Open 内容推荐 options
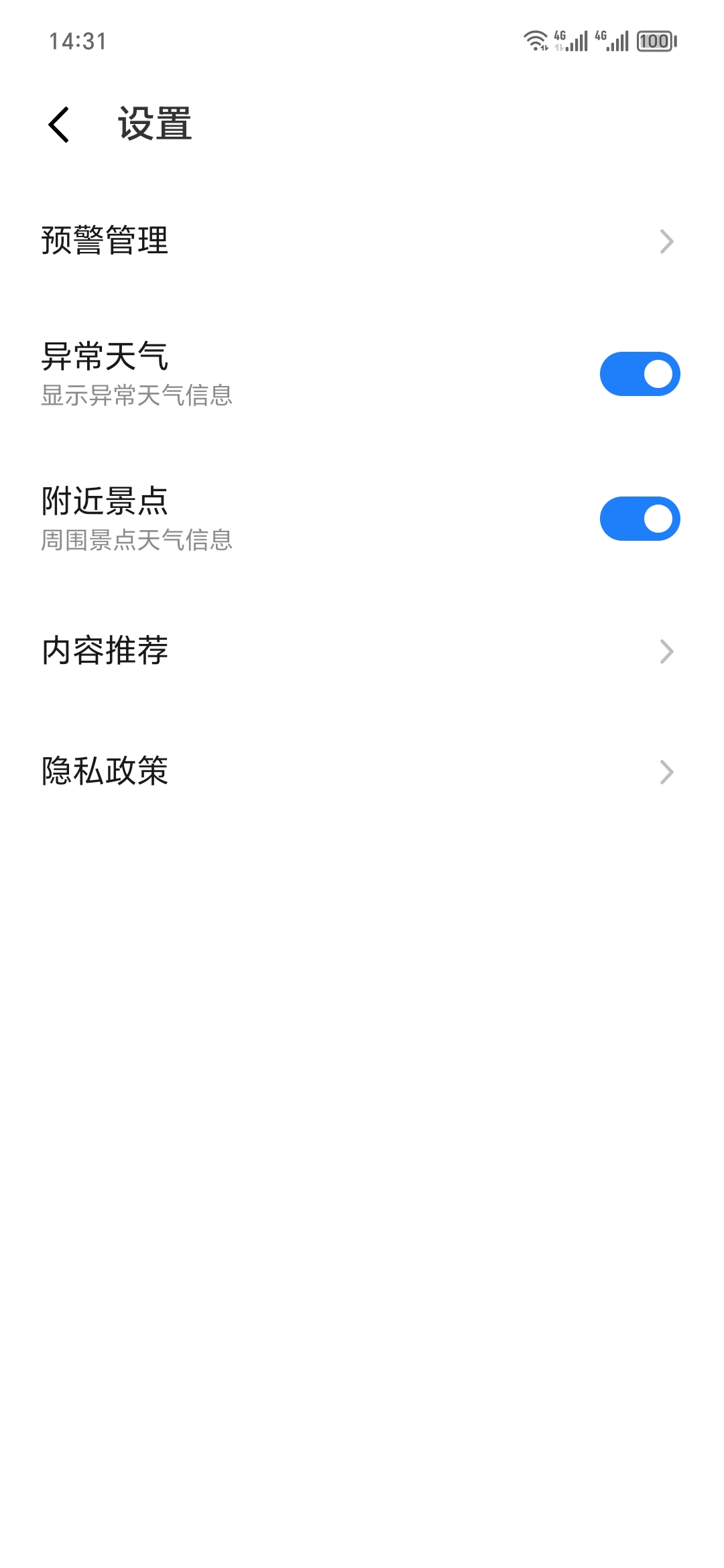 (362, 651)
